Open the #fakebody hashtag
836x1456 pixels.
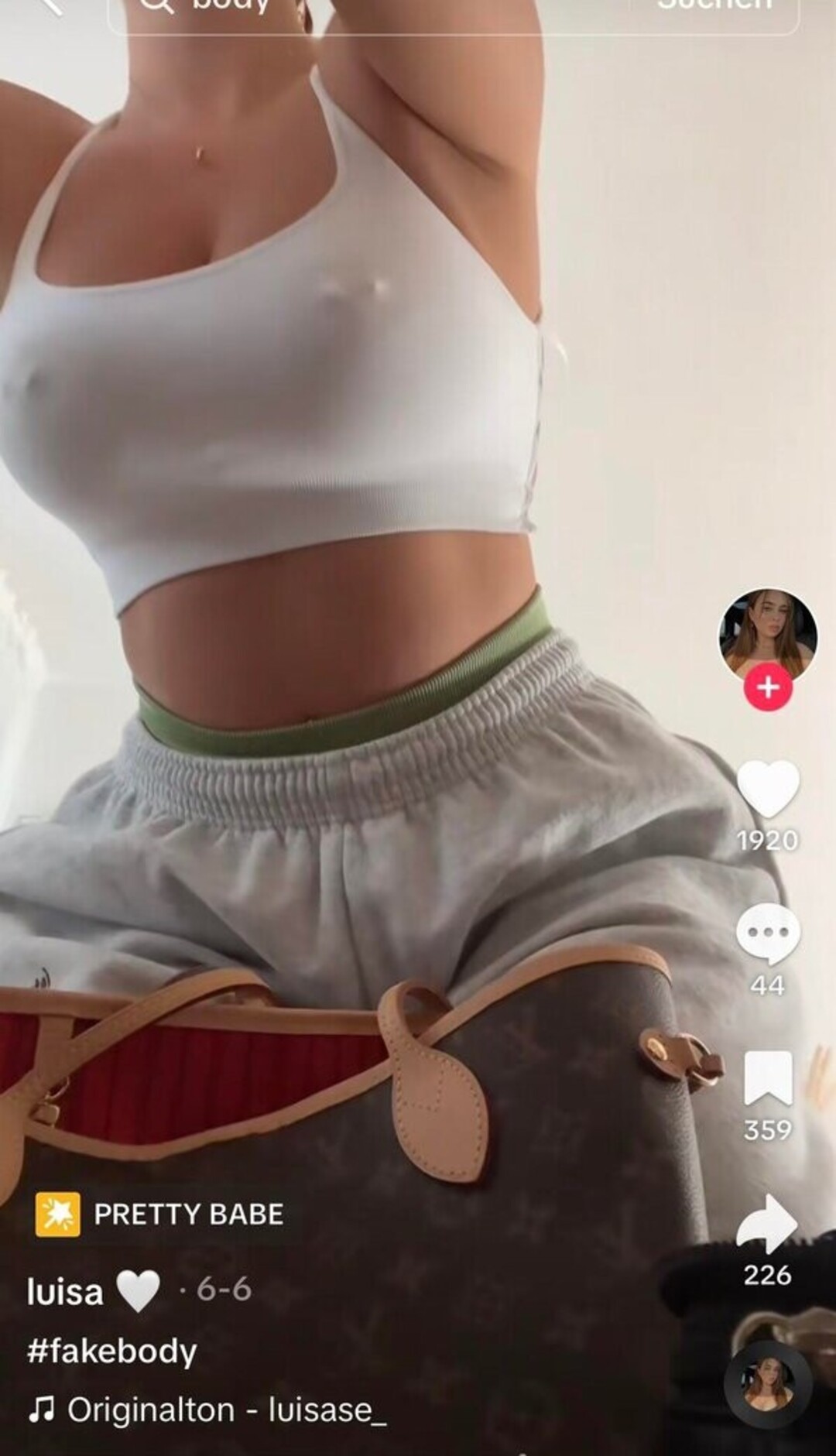point(112,1351)
